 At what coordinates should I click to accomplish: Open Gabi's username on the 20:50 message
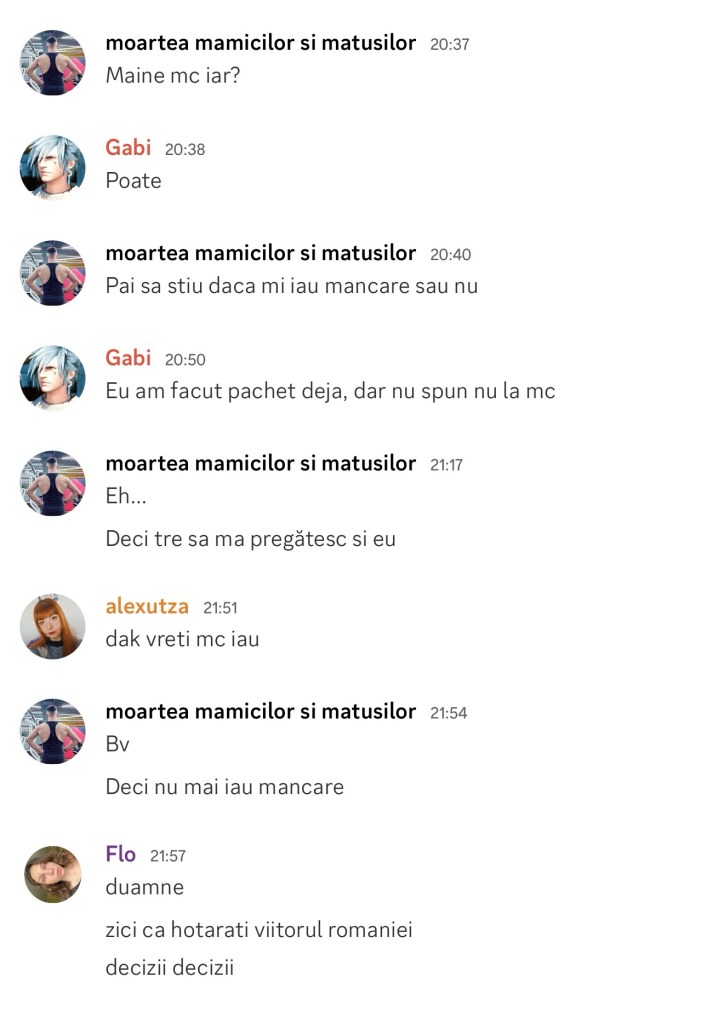(128, 358)
